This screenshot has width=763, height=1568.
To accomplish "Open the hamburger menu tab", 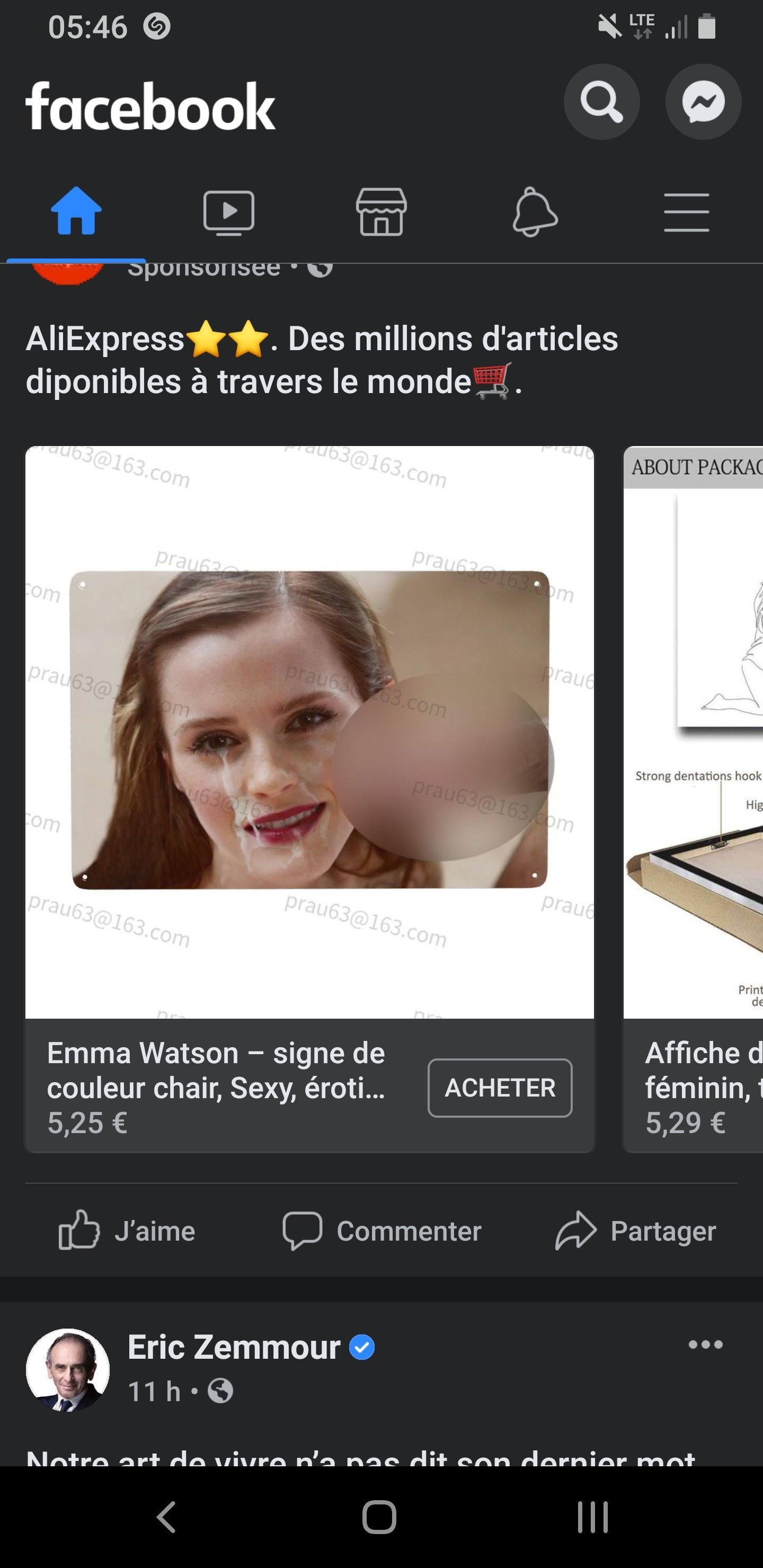I will click(x=686, y=212).
